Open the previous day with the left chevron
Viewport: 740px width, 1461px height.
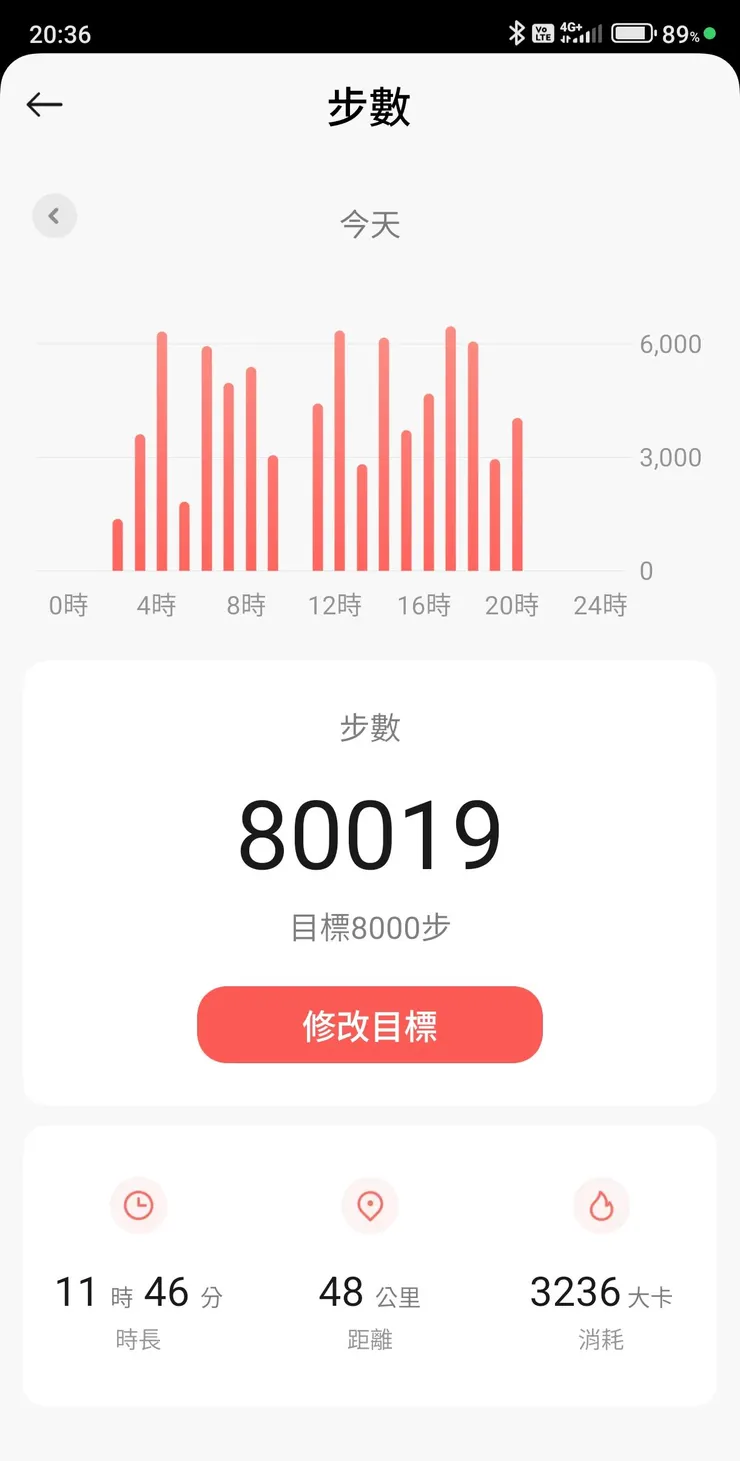point(55,216)
